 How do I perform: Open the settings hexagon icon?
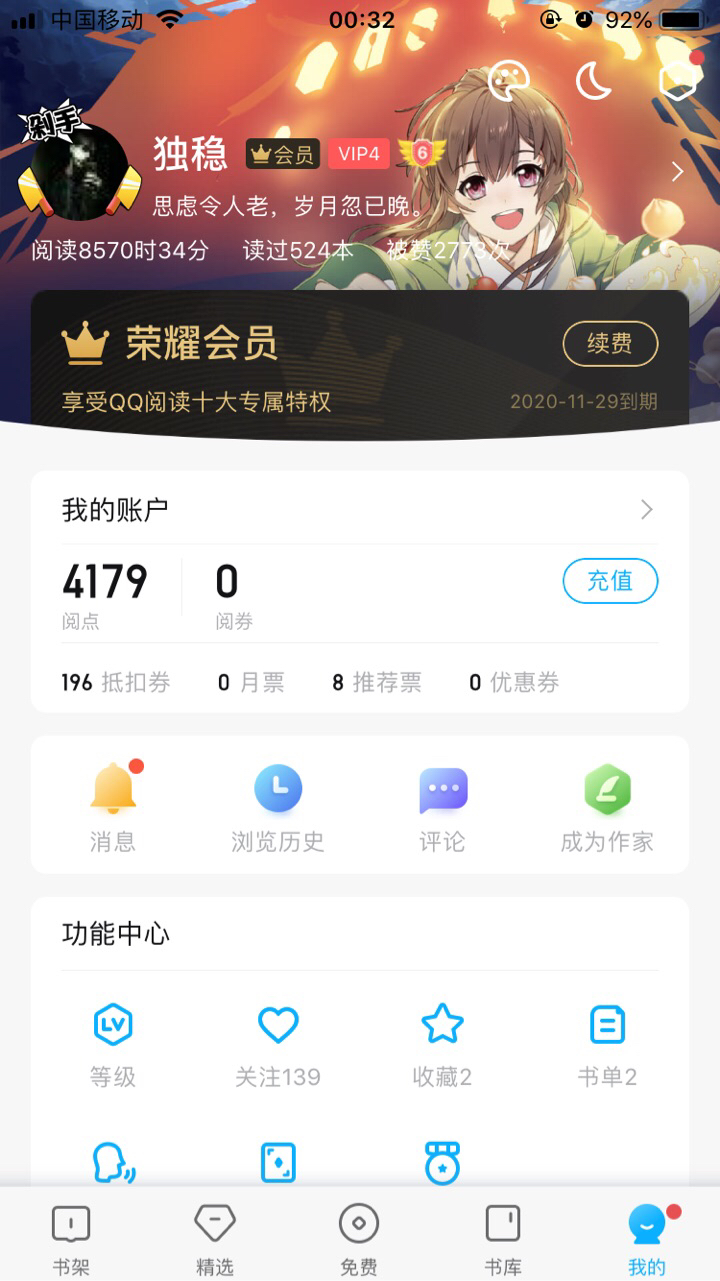679,80
